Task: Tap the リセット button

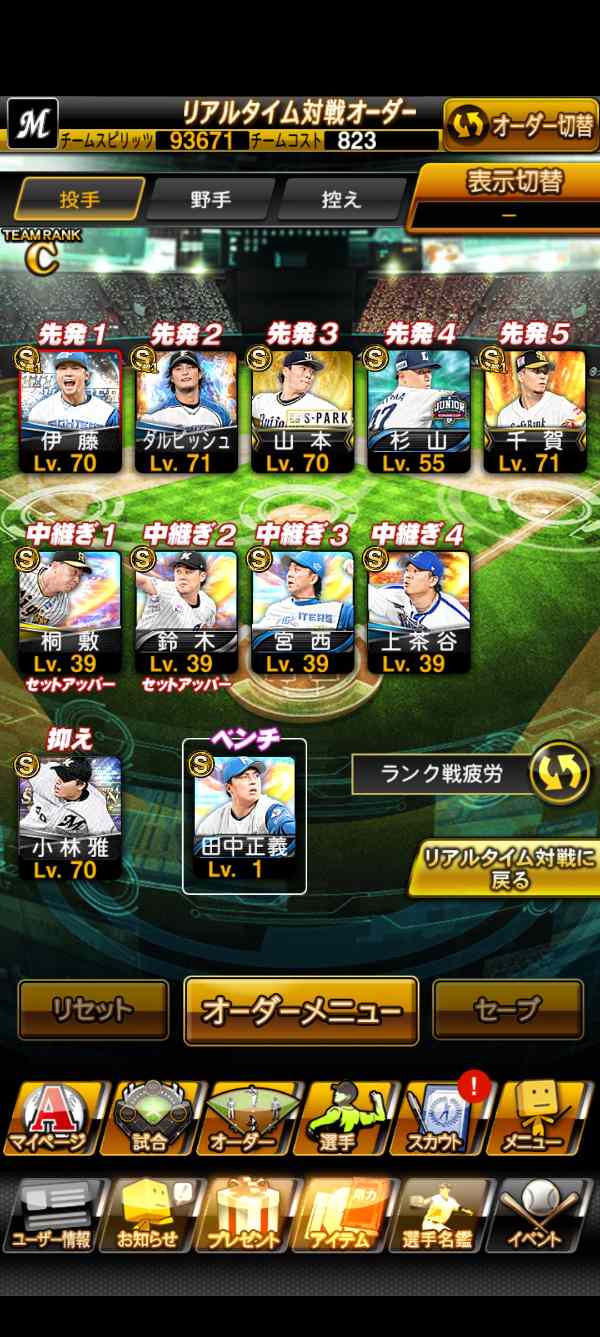Action: coord(93,1010)
